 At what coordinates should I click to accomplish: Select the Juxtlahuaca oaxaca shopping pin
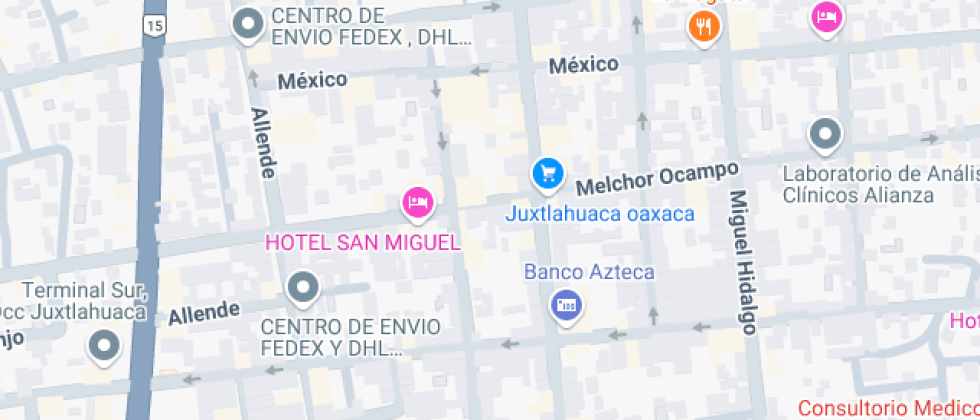click(x=546, y=175)
